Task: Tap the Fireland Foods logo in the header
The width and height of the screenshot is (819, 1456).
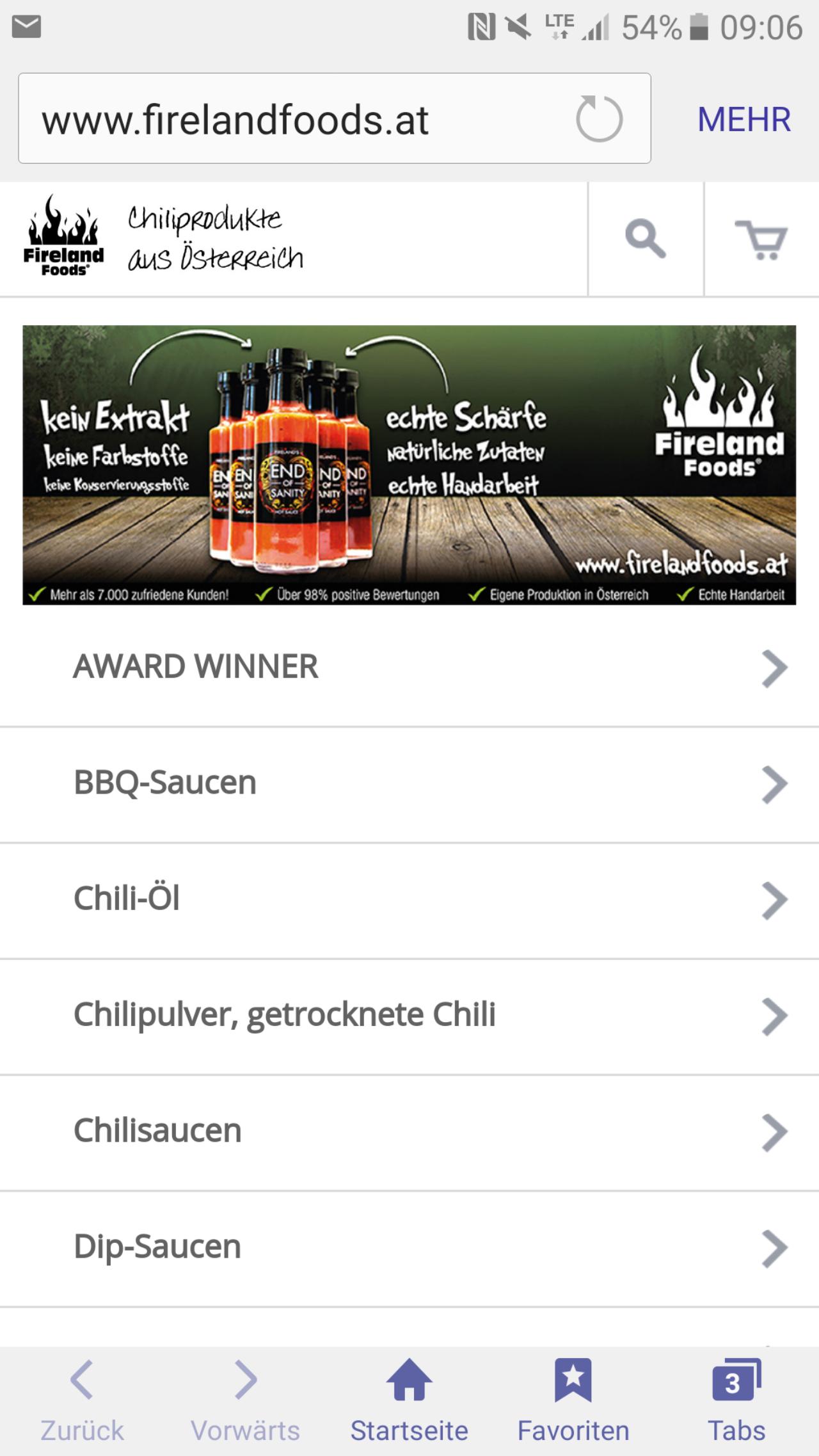Action: (x=64, y=236)
